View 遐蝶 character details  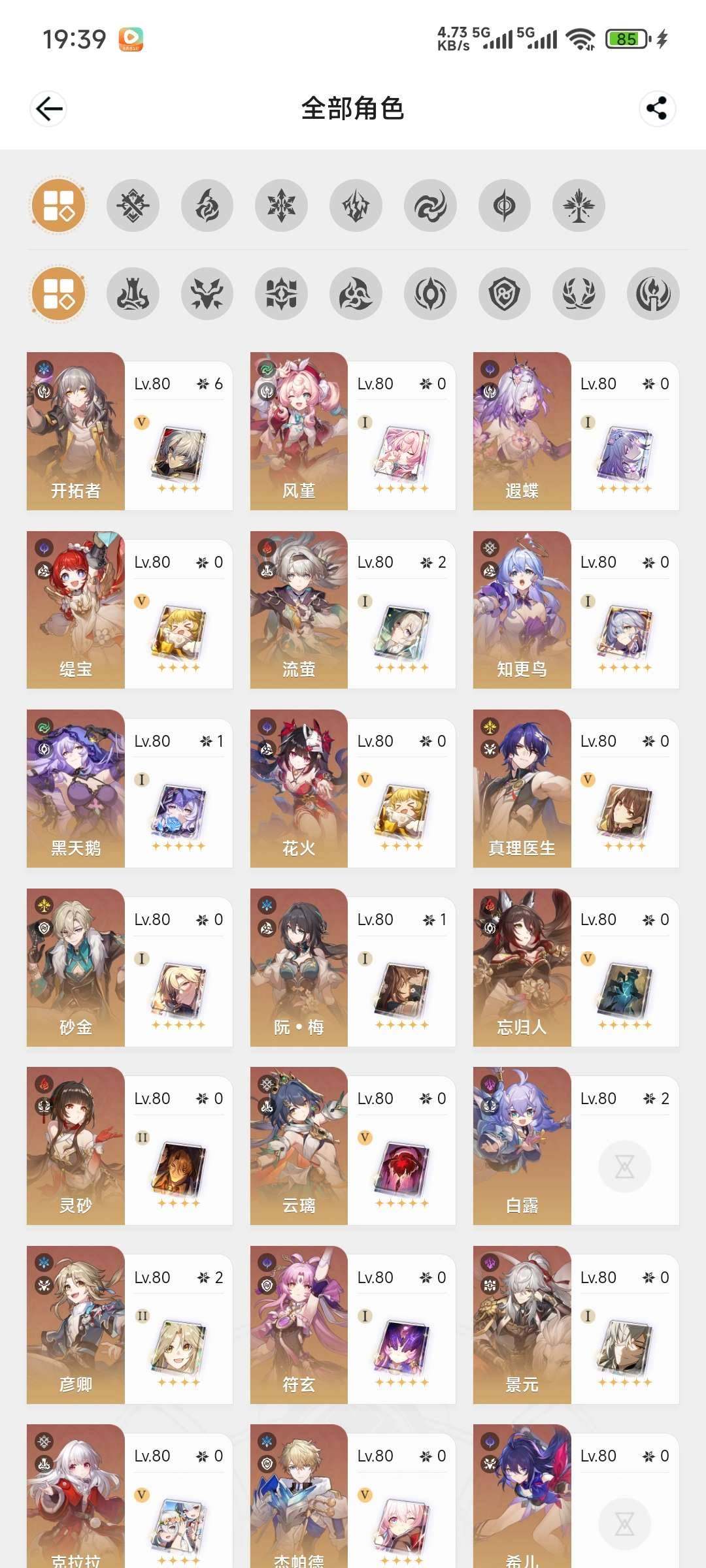coord(575,432)
